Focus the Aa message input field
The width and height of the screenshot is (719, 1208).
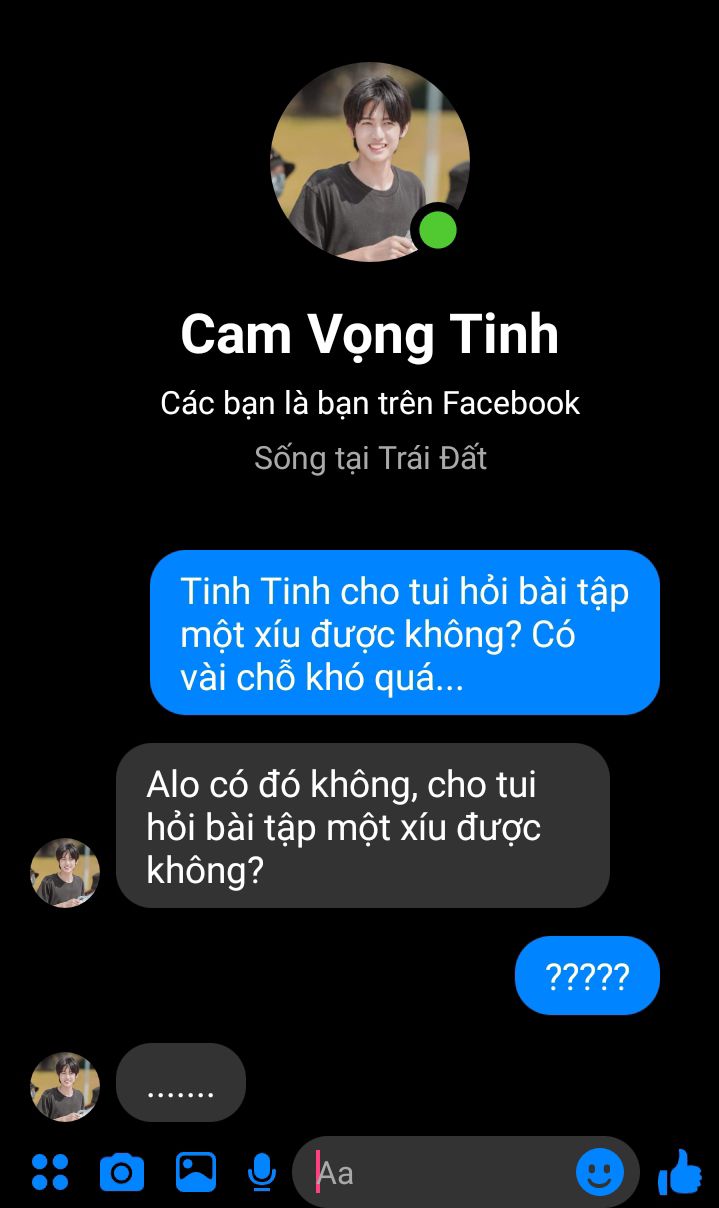tap(440, 1172)
